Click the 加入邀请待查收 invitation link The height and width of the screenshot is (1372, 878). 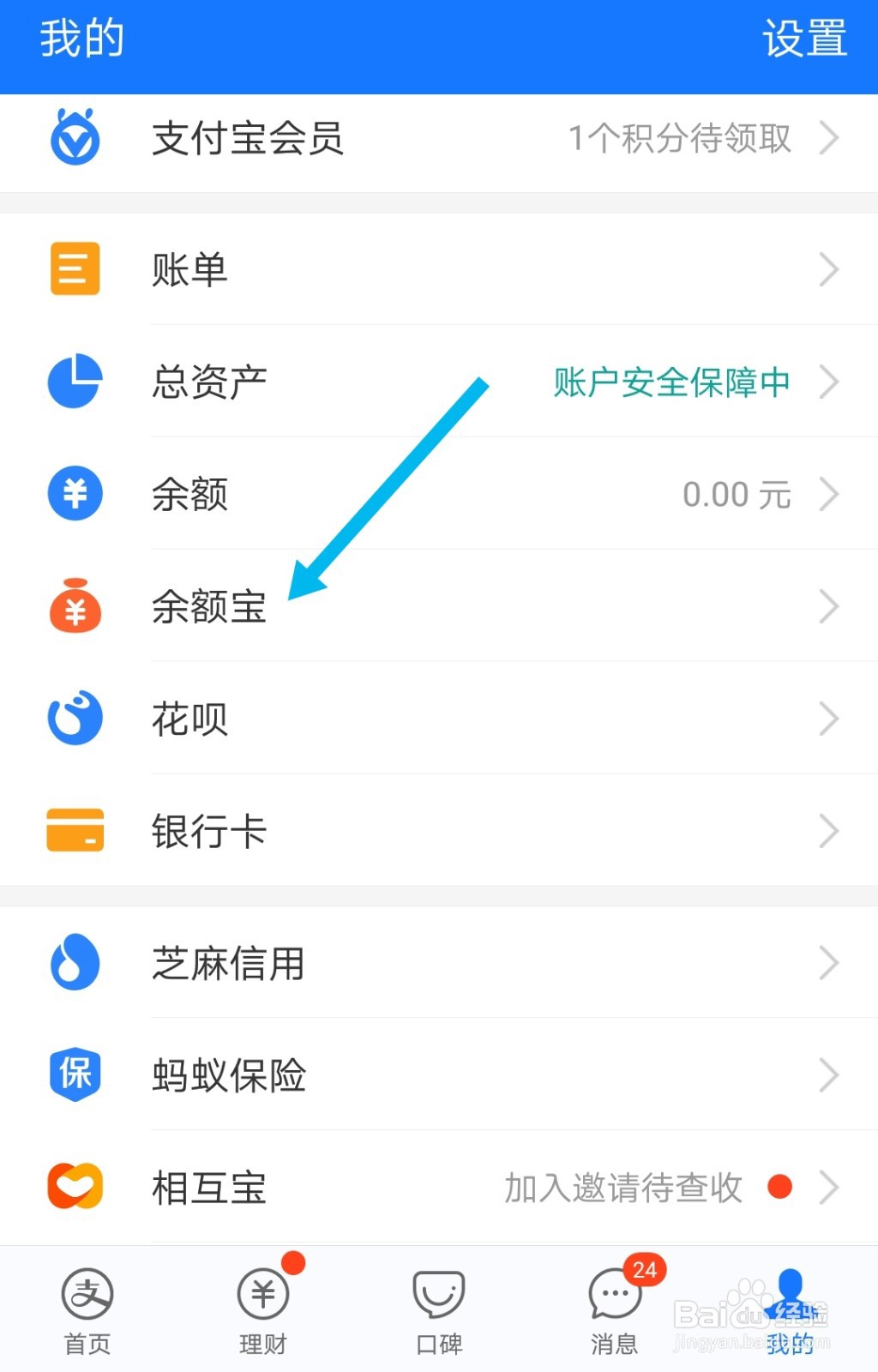(623, 1187)
